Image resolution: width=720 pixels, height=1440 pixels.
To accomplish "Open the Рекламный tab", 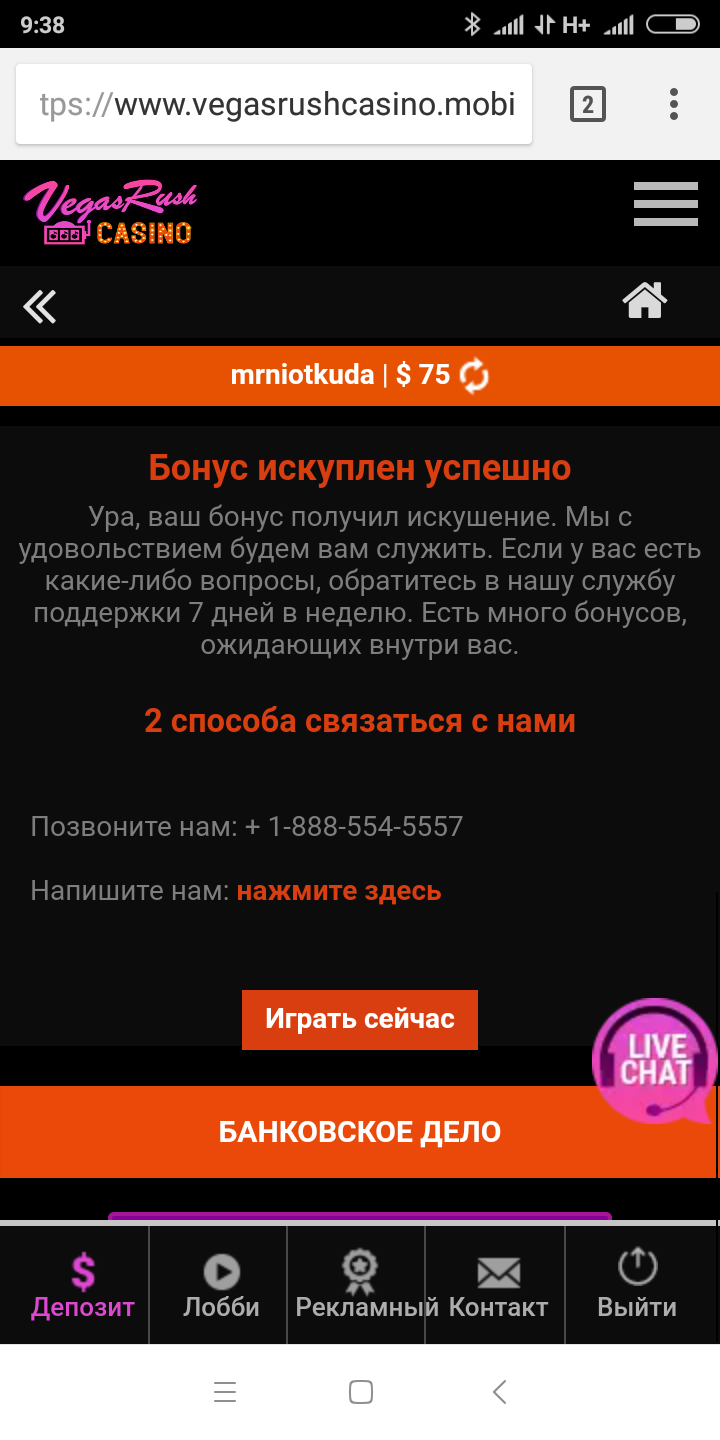I will point(358,1286).
